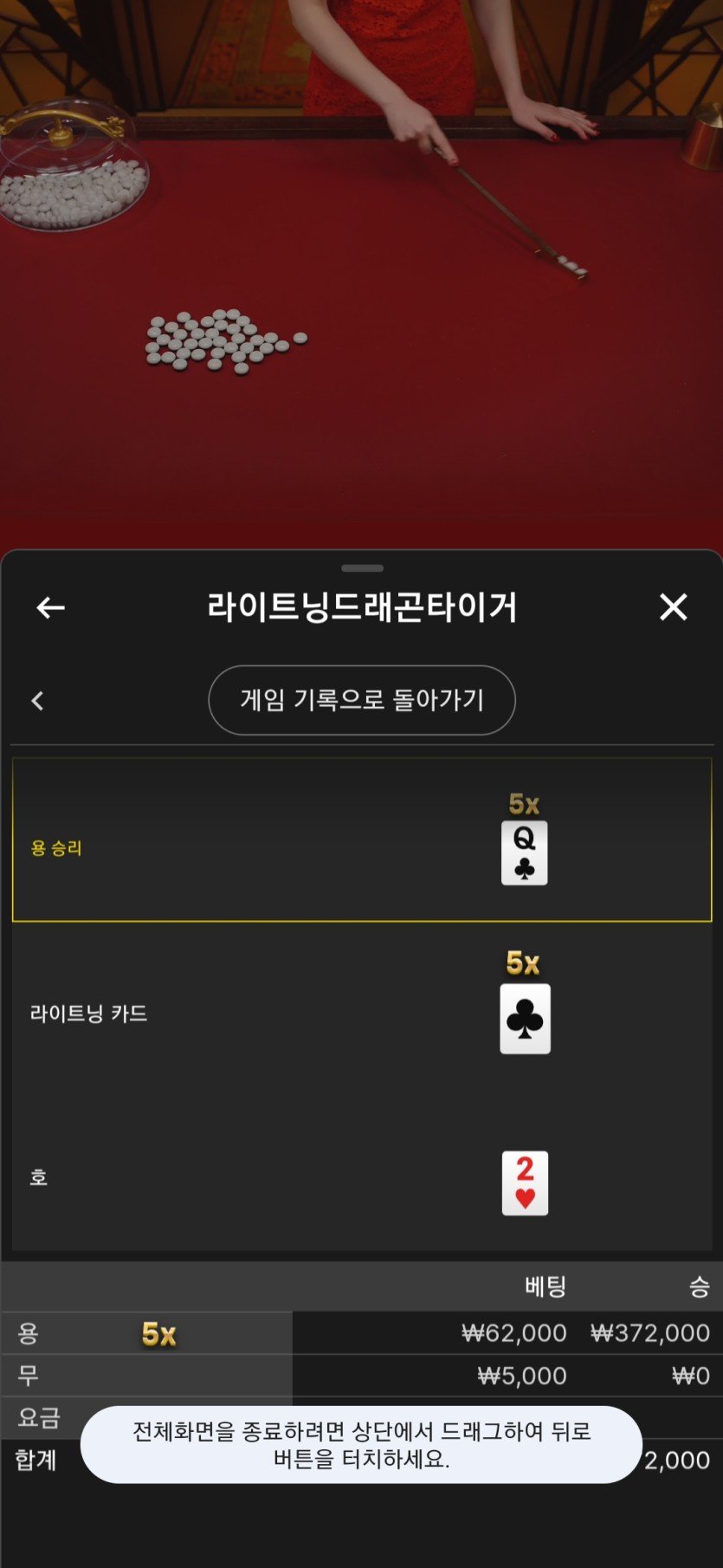723x1568 pixels.
Task: Close the 라이트닝드래곤타이거 panel
Action: click(x=673, y=607)
